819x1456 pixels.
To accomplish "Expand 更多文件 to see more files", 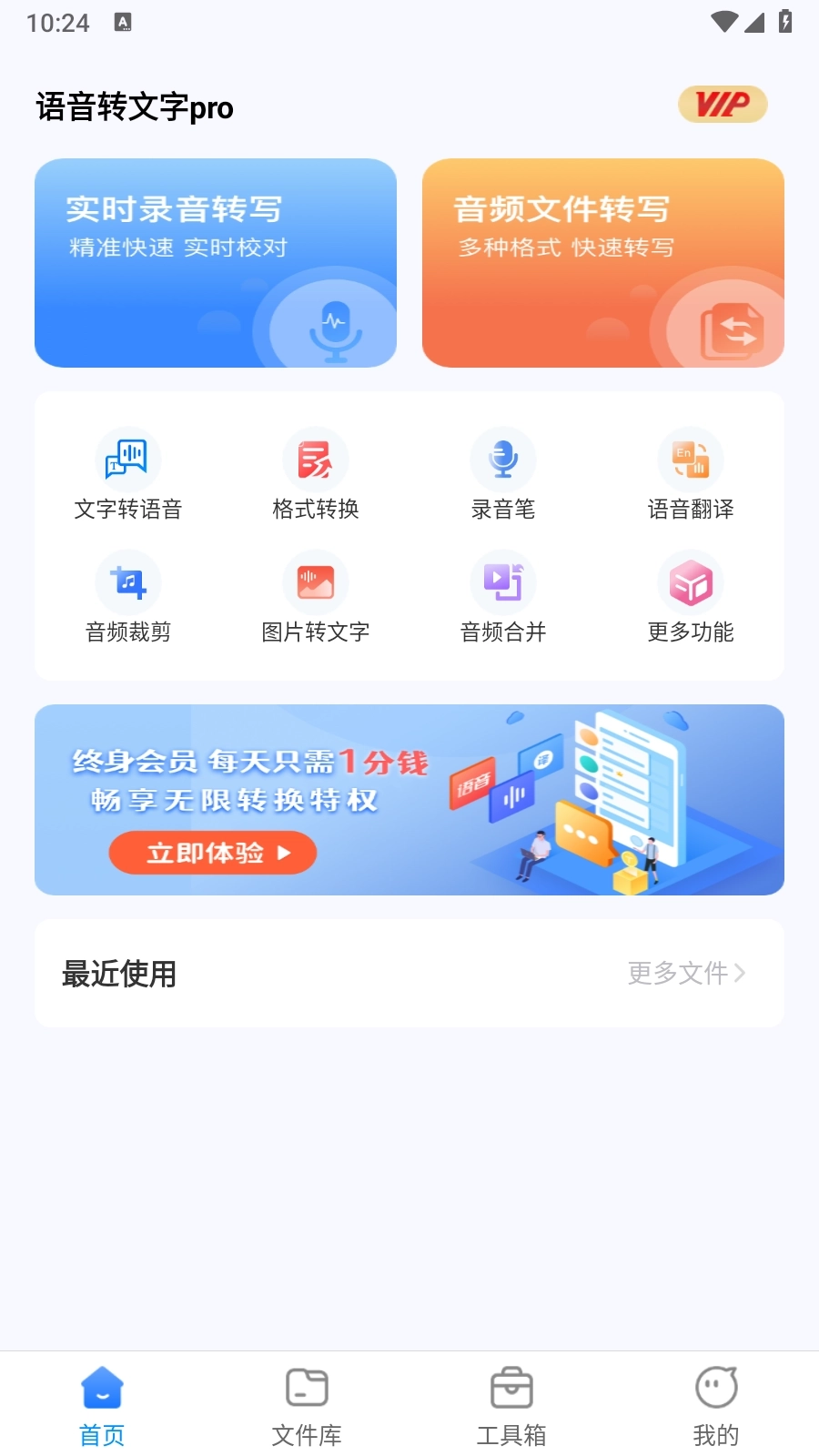I will (x=685, y=973).
